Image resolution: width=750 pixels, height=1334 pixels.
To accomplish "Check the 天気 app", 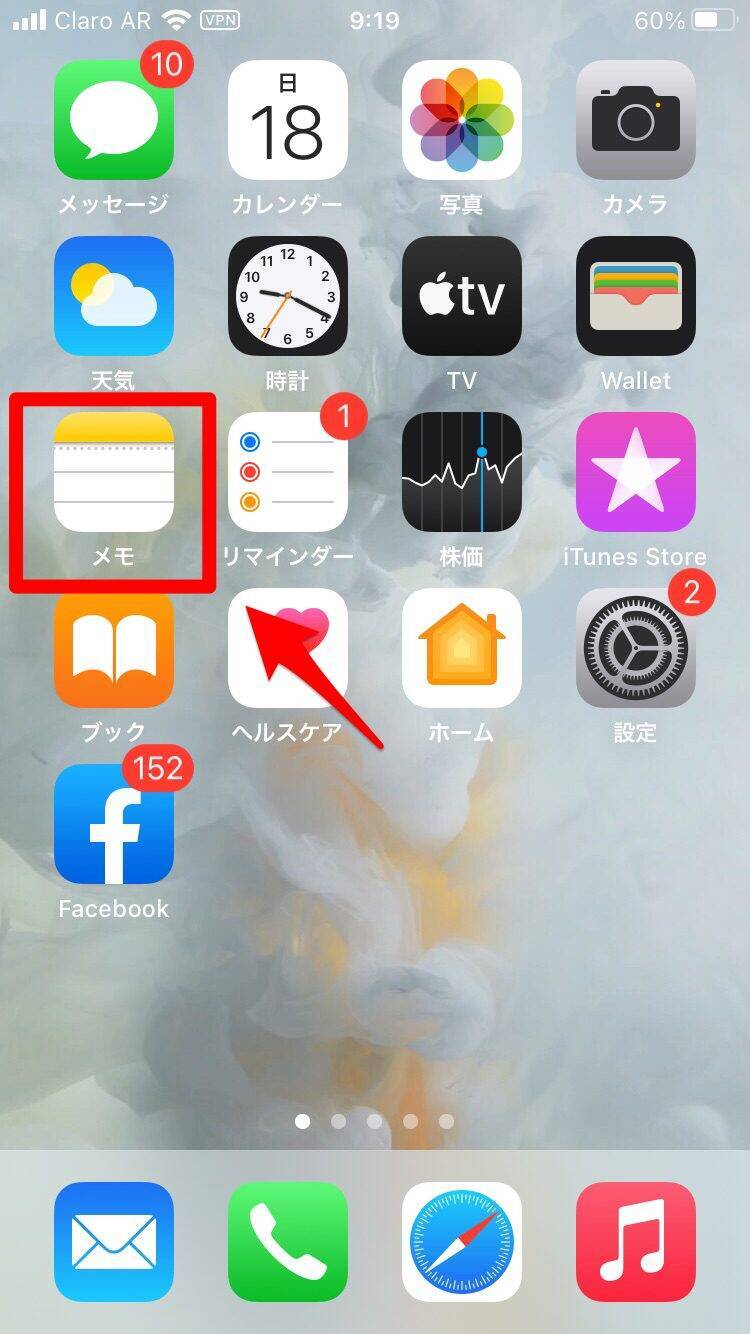I will pyautogui.click(x=114, y=296).
